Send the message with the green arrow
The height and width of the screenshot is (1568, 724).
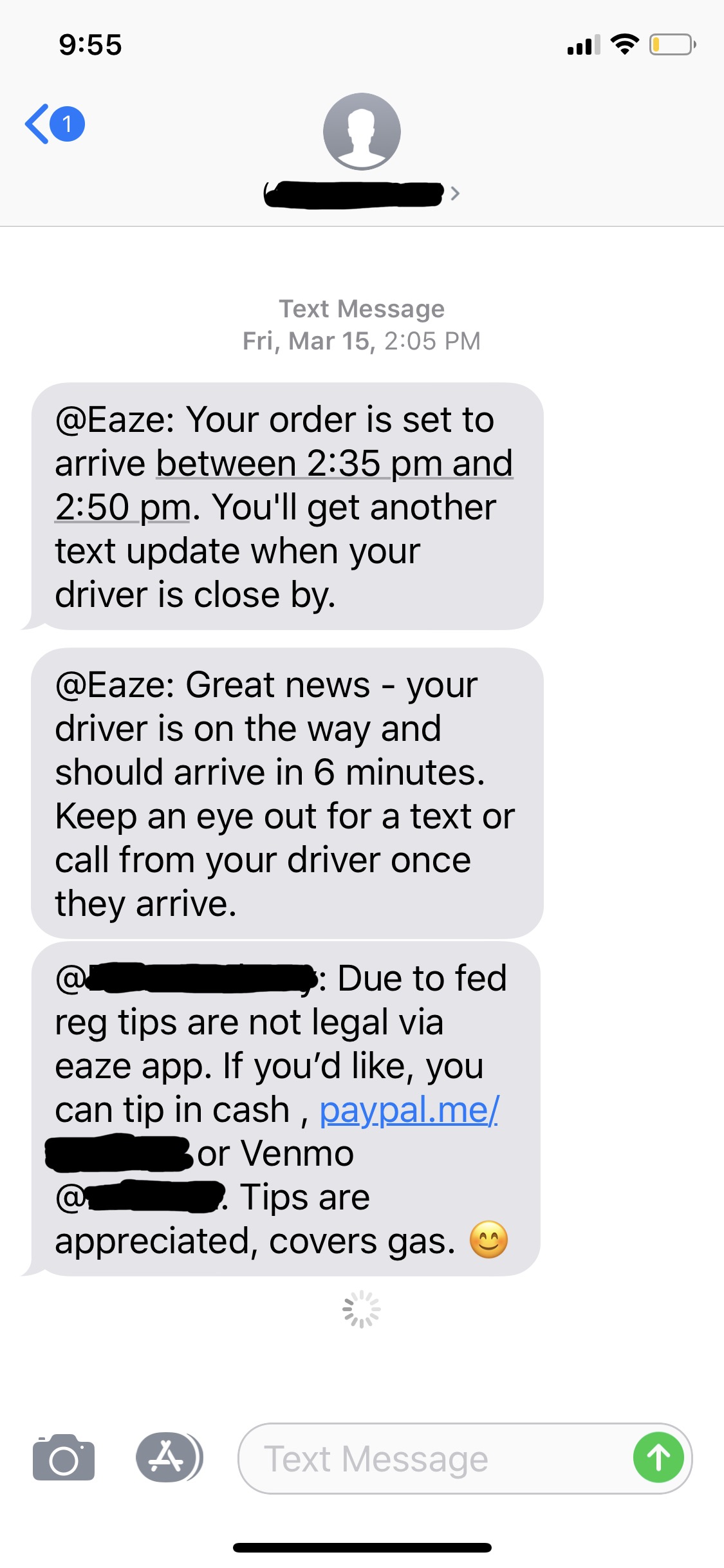658,1458
